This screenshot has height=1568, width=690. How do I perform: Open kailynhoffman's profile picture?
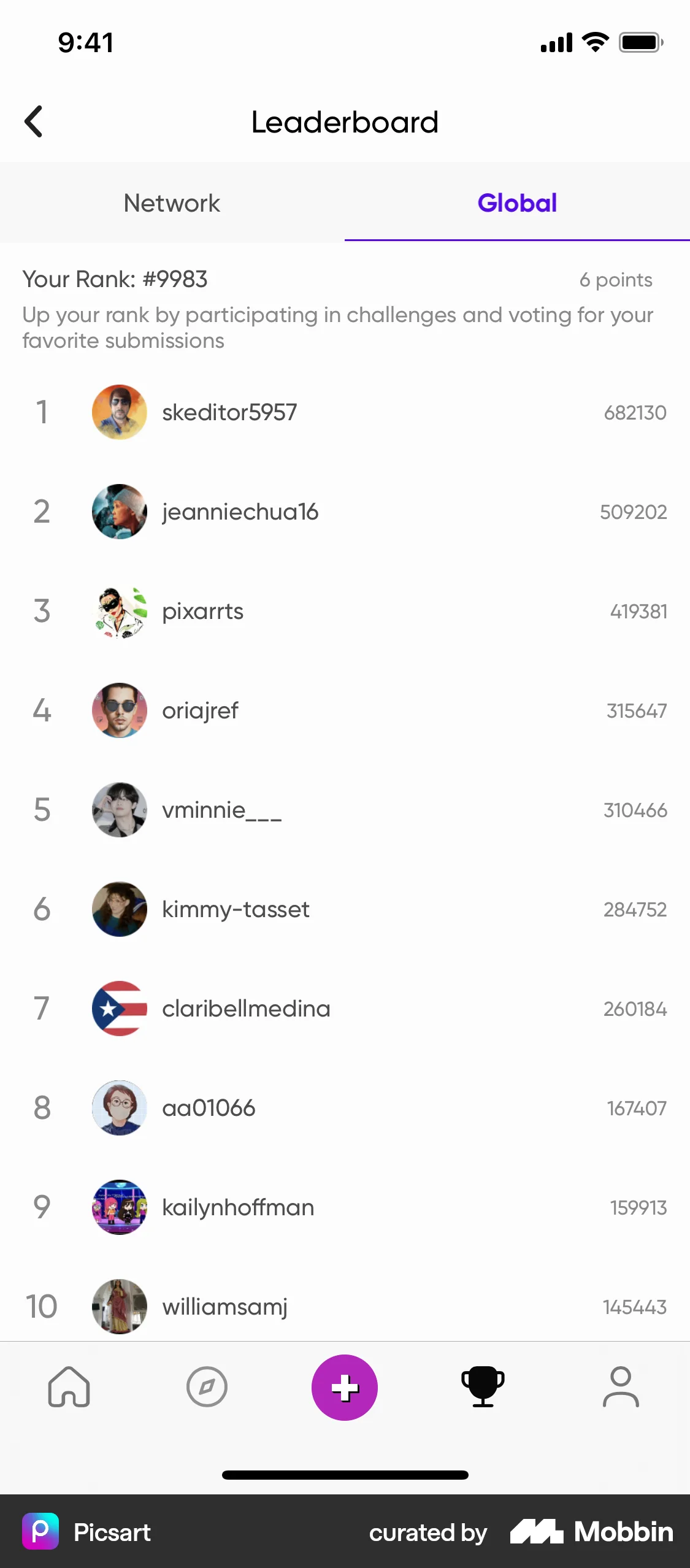pos(119,1207)
